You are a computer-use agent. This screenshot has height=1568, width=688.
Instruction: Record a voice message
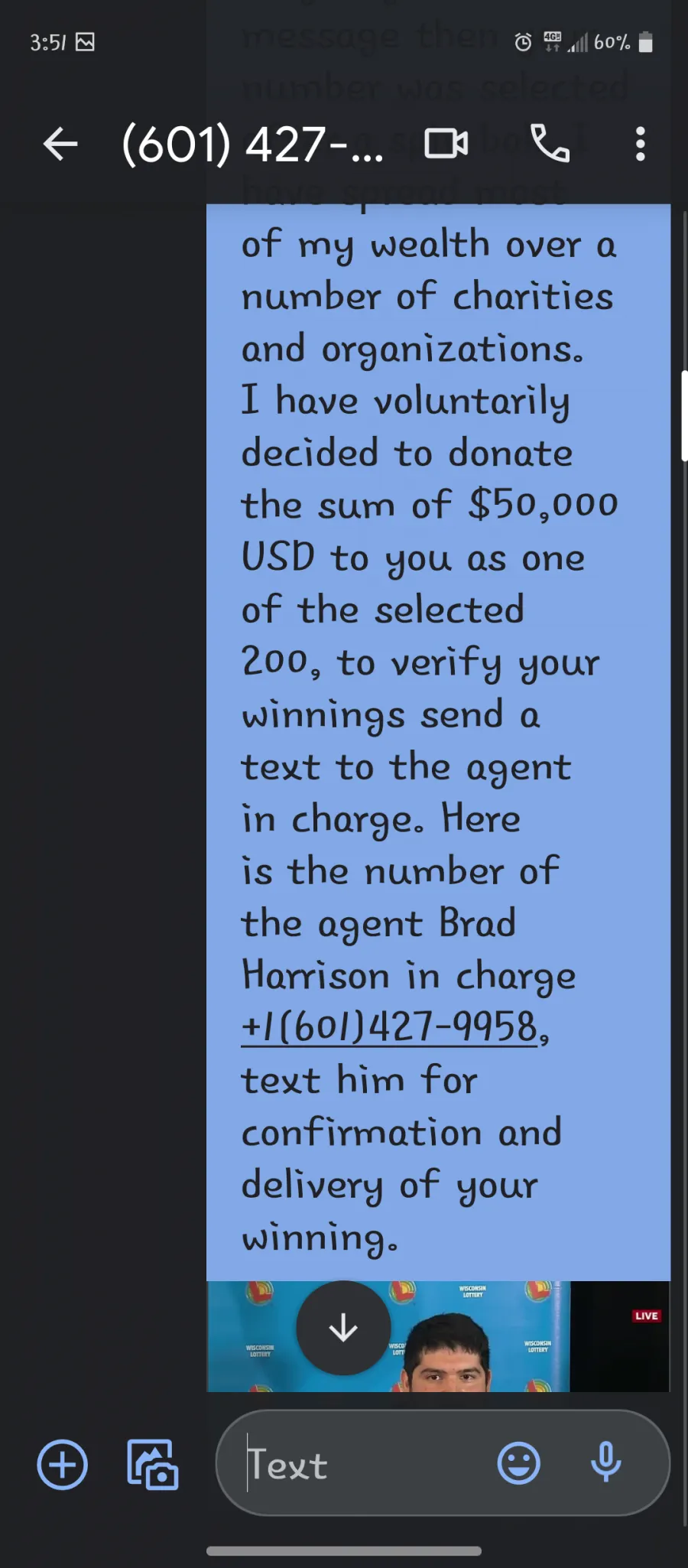[x=606, y=1462]
